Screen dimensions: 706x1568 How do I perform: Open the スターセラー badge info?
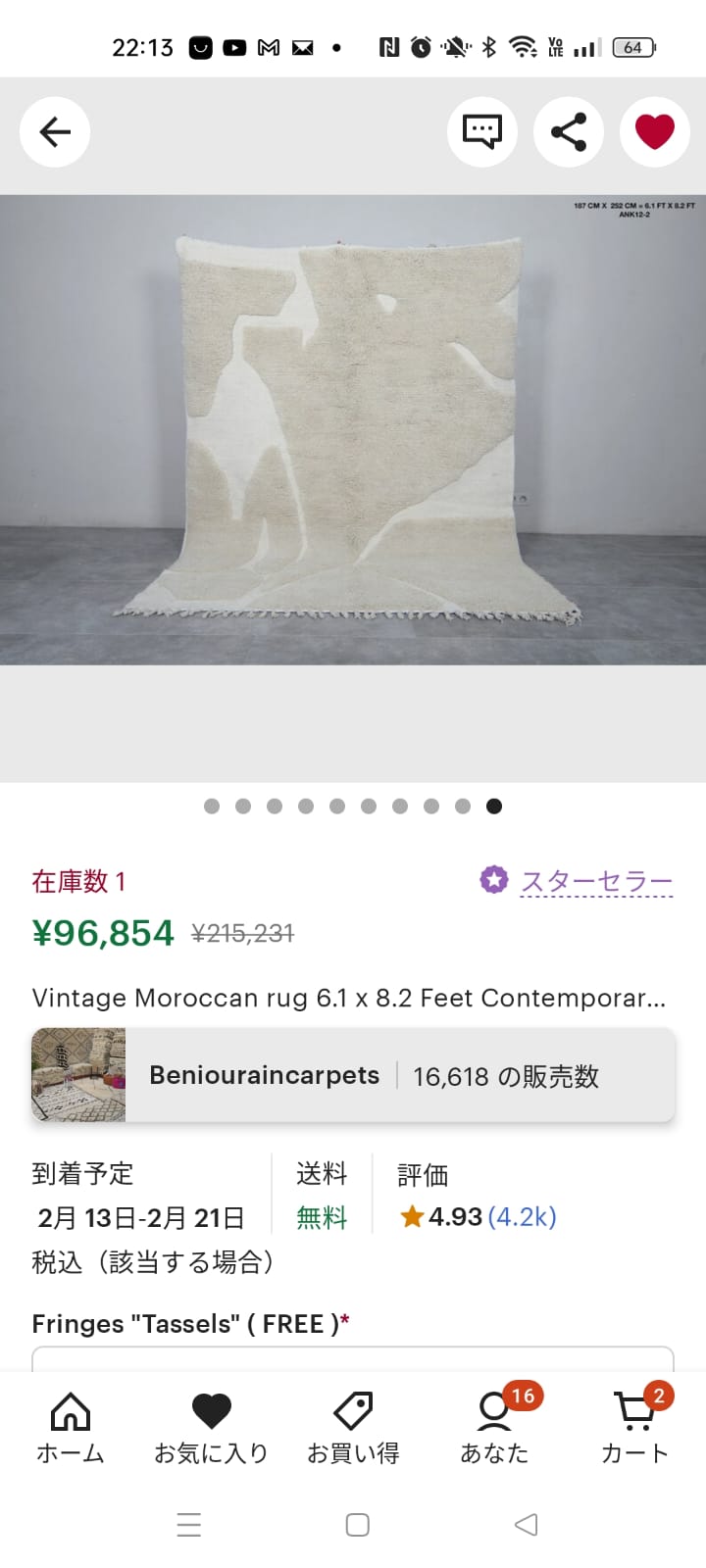pyautogui.click(x=577, y=881)
